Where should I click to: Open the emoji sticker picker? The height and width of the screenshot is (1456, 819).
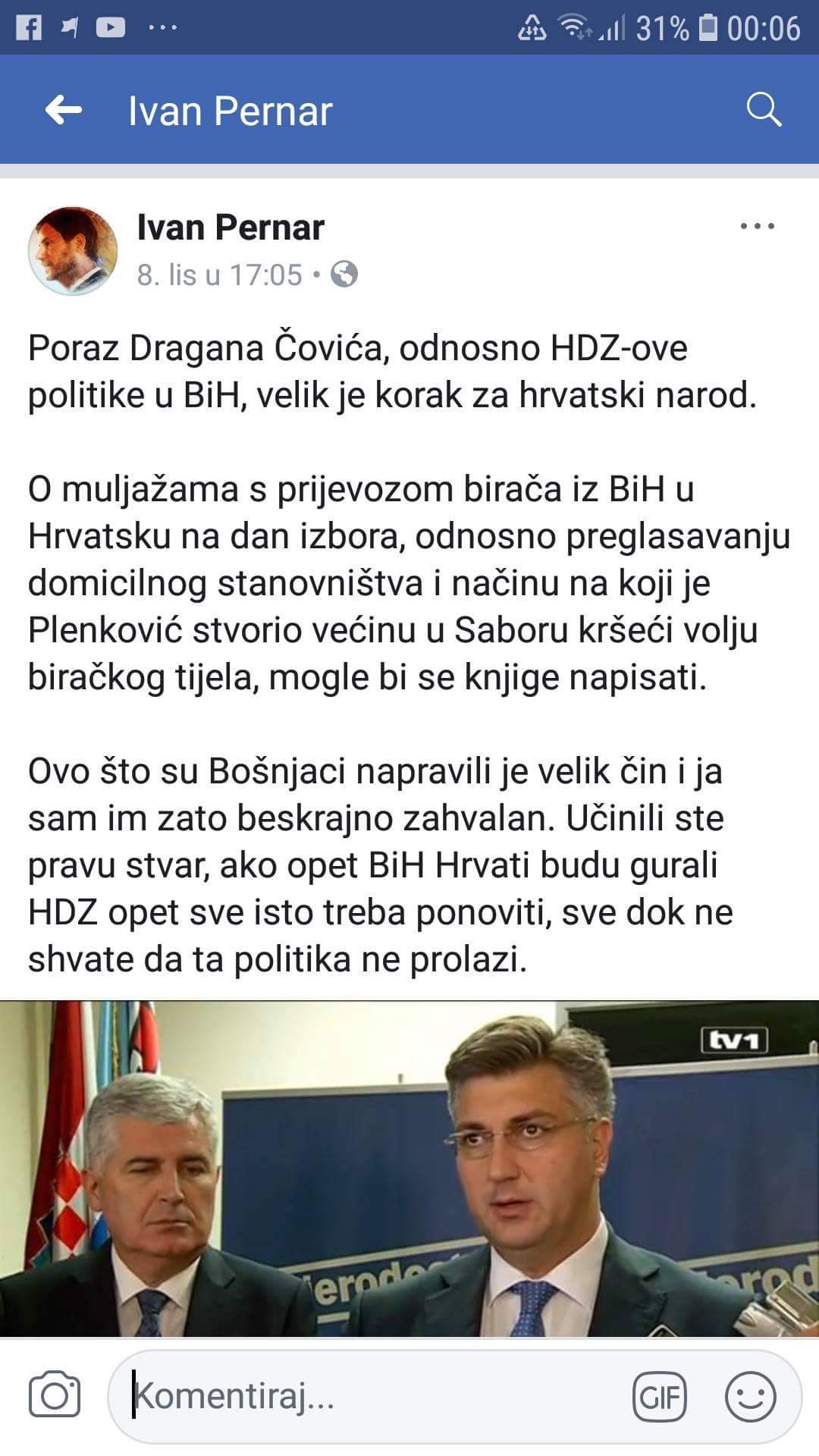point(750,1396)
